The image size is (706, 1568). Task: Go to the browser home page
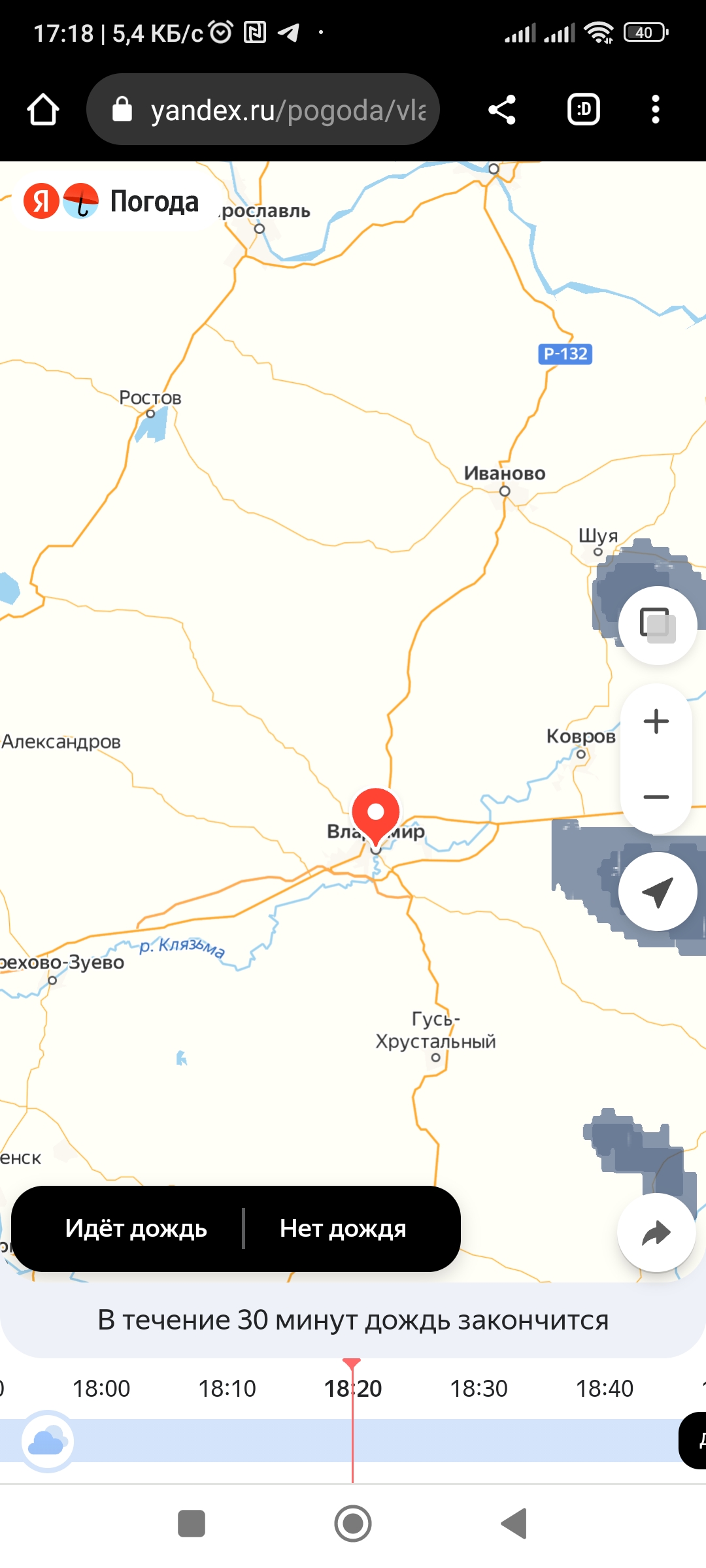pyautogui.click(x=43, y=109)
